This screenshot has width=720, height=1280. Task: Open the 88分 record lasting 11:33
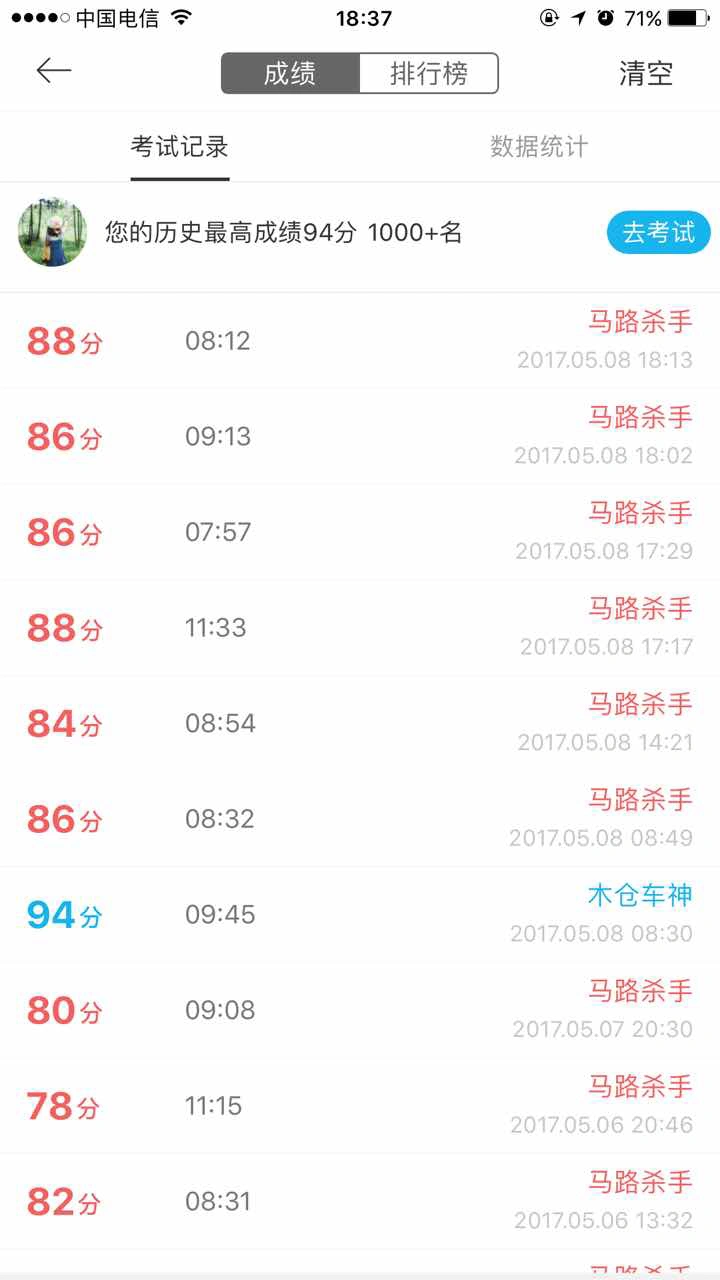point(360,628)
